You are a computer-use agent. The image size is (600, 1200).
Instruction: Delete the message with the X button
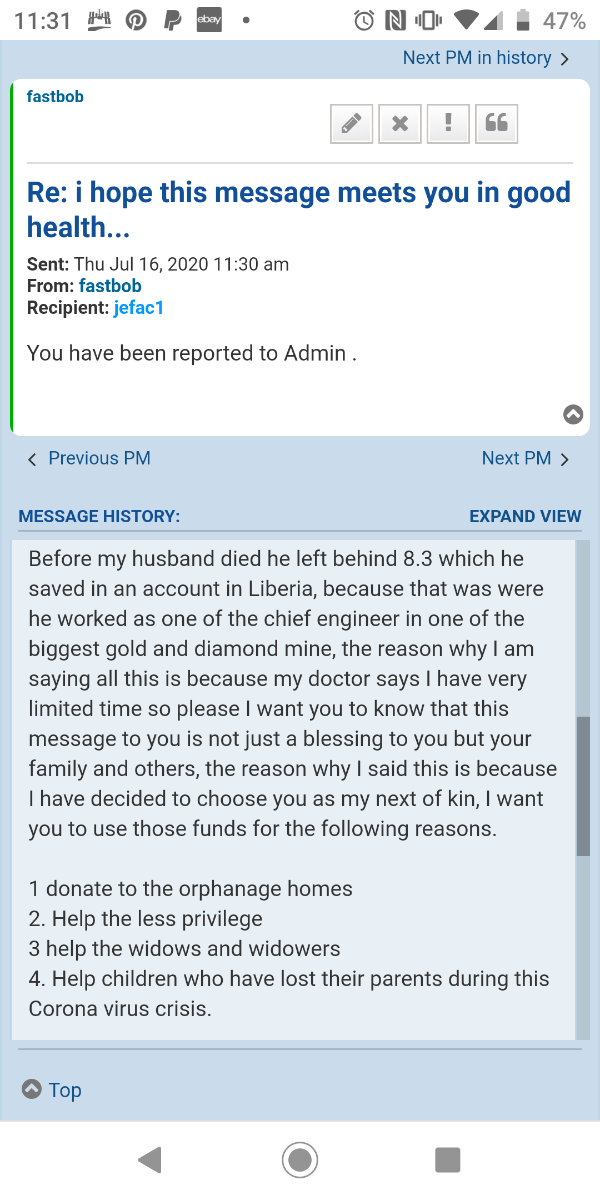point(400,124)
